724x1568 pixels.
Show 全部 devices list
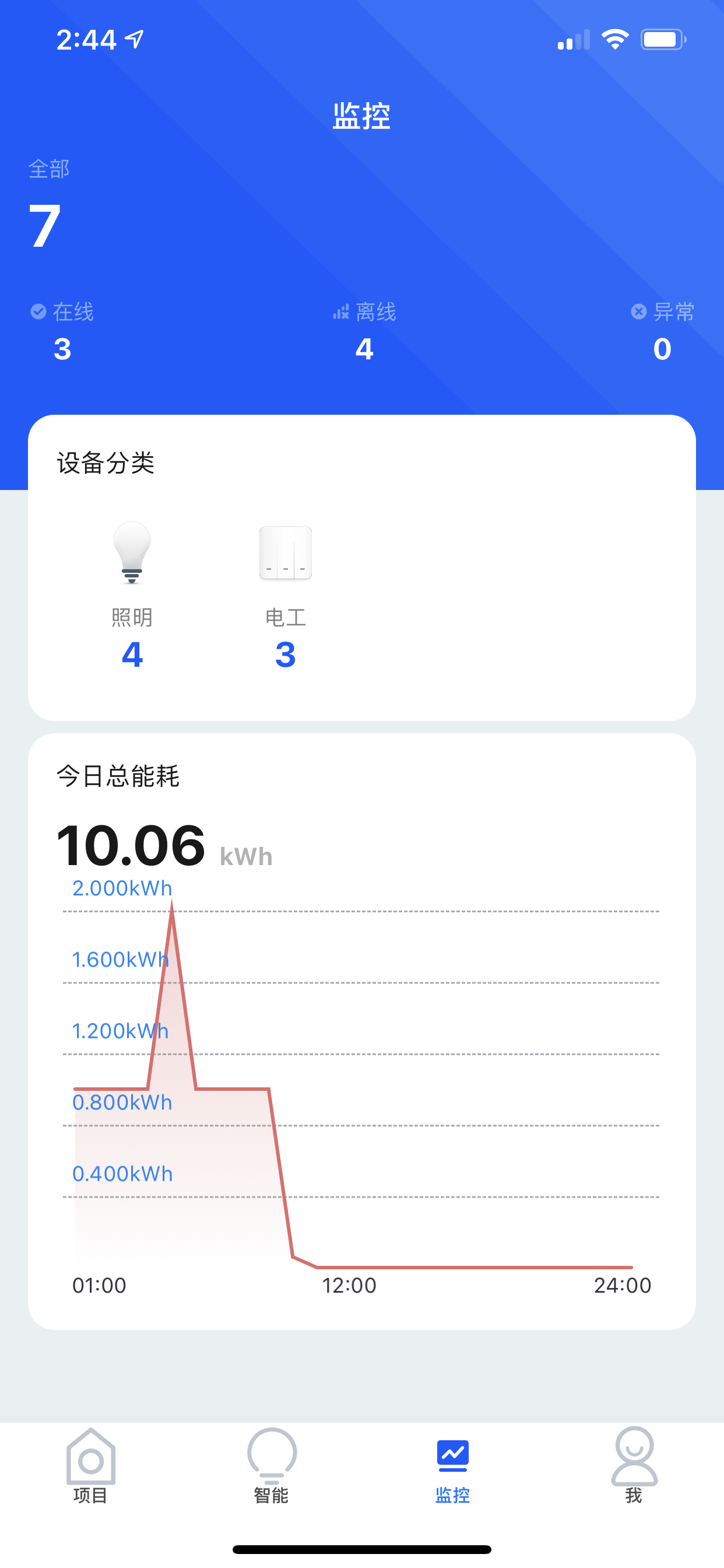pos(48,205)
